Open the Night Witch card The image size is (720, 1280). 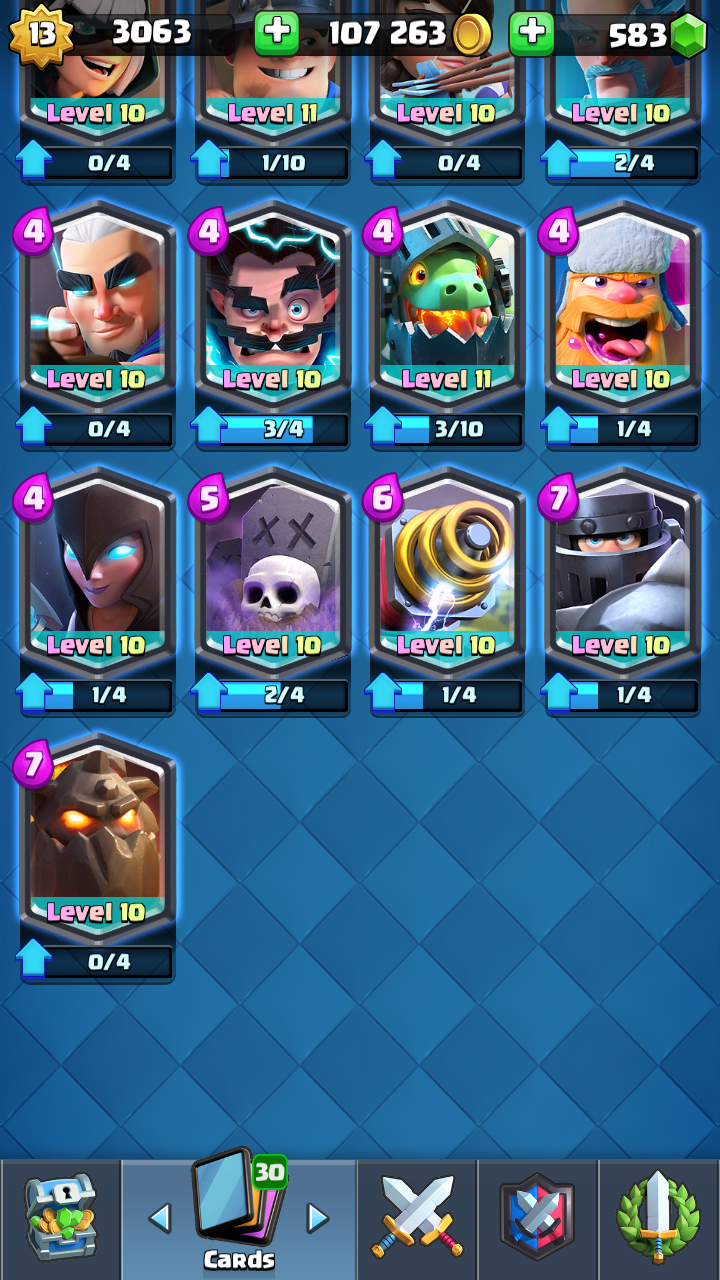pos(98,593)
